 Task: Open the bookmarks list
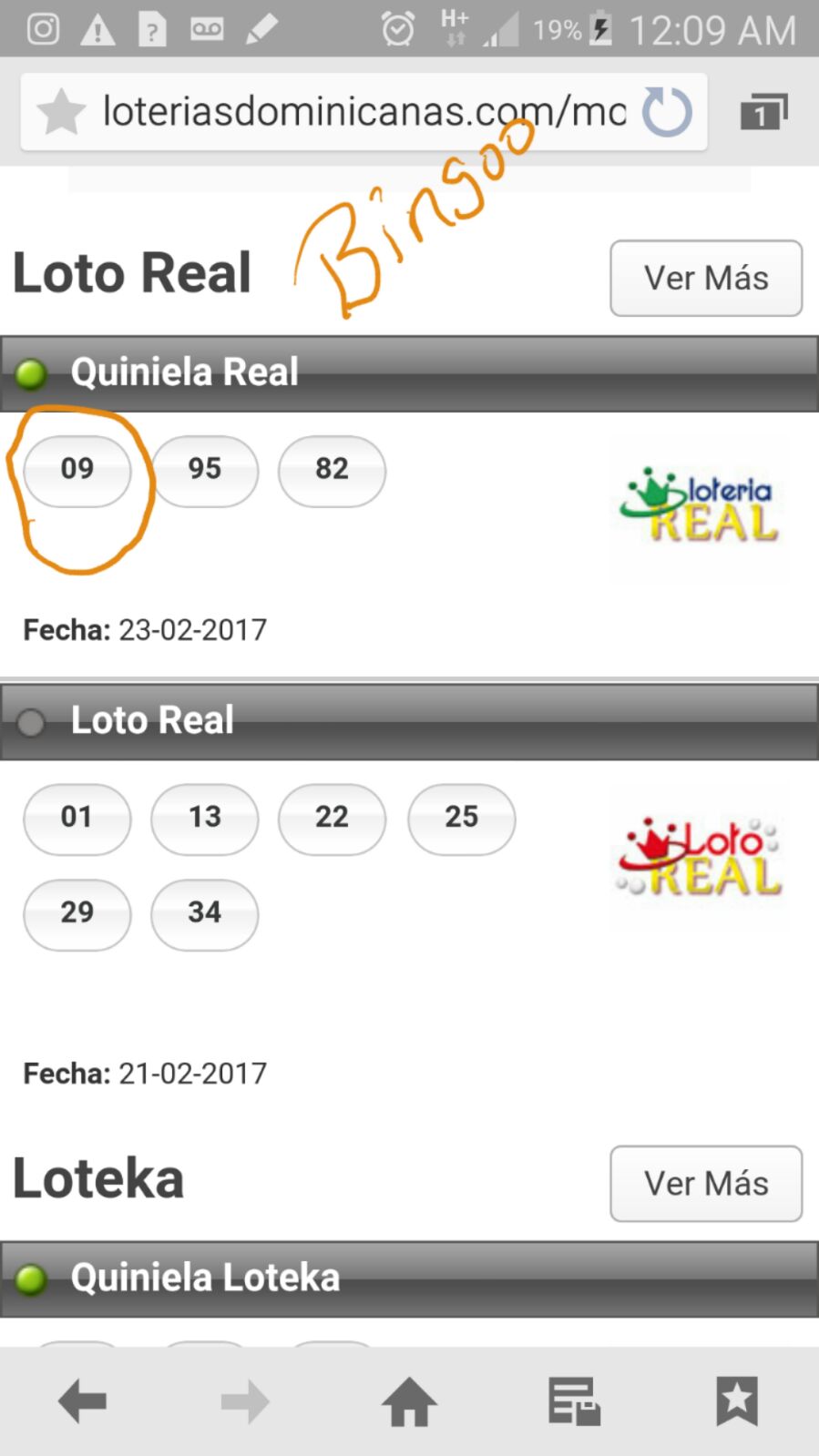(737, 1401)
